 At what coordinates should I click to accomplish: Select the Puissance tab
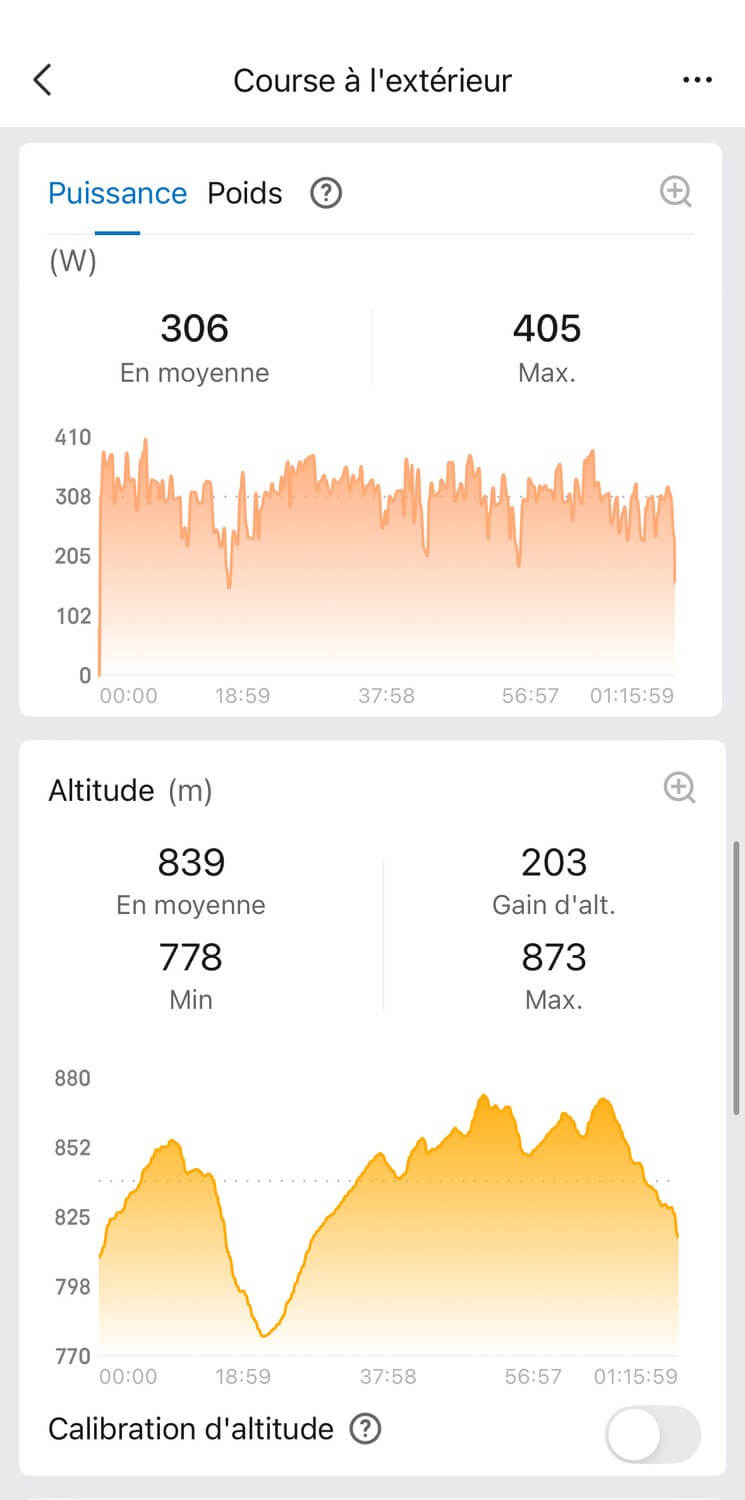tap(117, 193)
